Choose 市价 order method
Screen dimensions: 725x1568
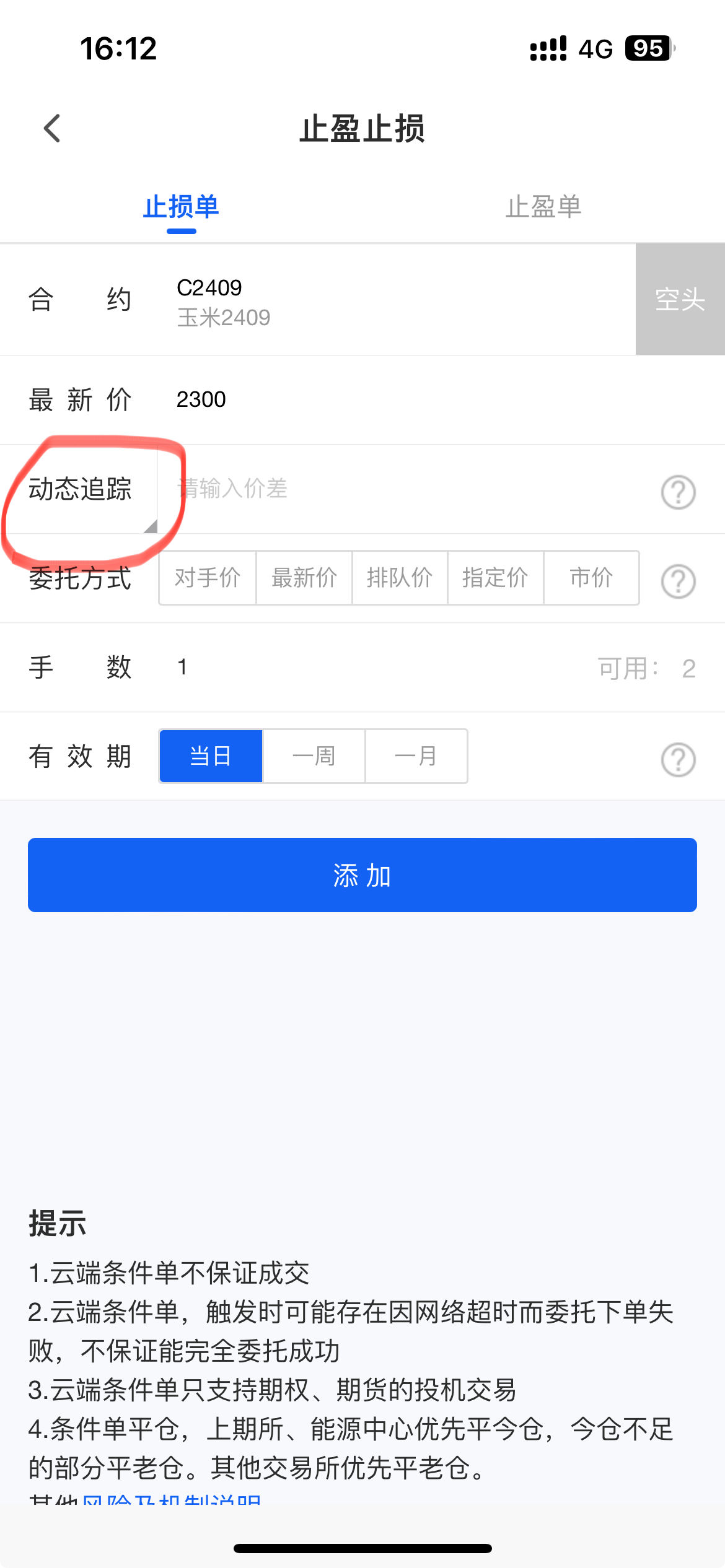pyautogui.click(x=591, y=578)
